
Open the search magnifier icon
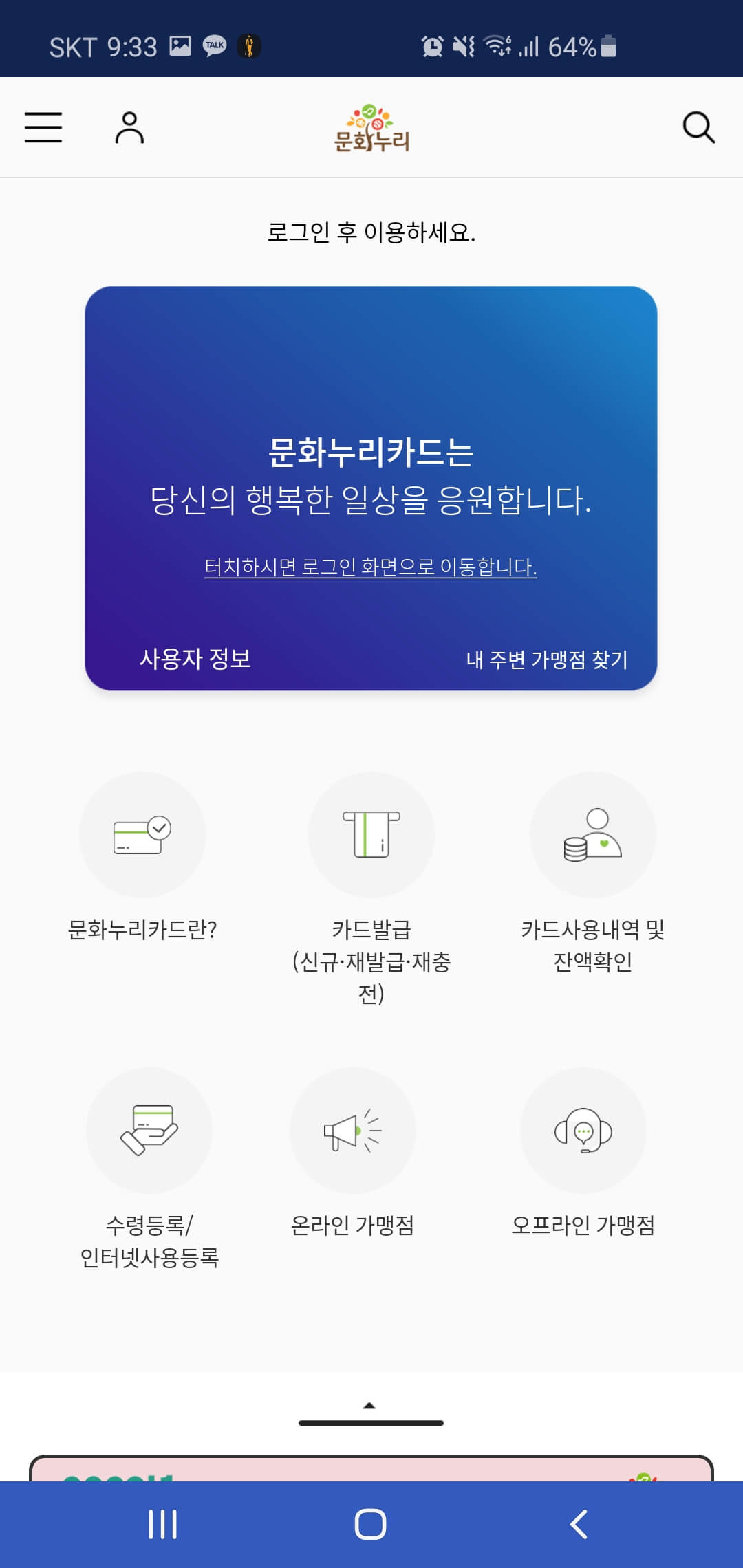(698, 128)
